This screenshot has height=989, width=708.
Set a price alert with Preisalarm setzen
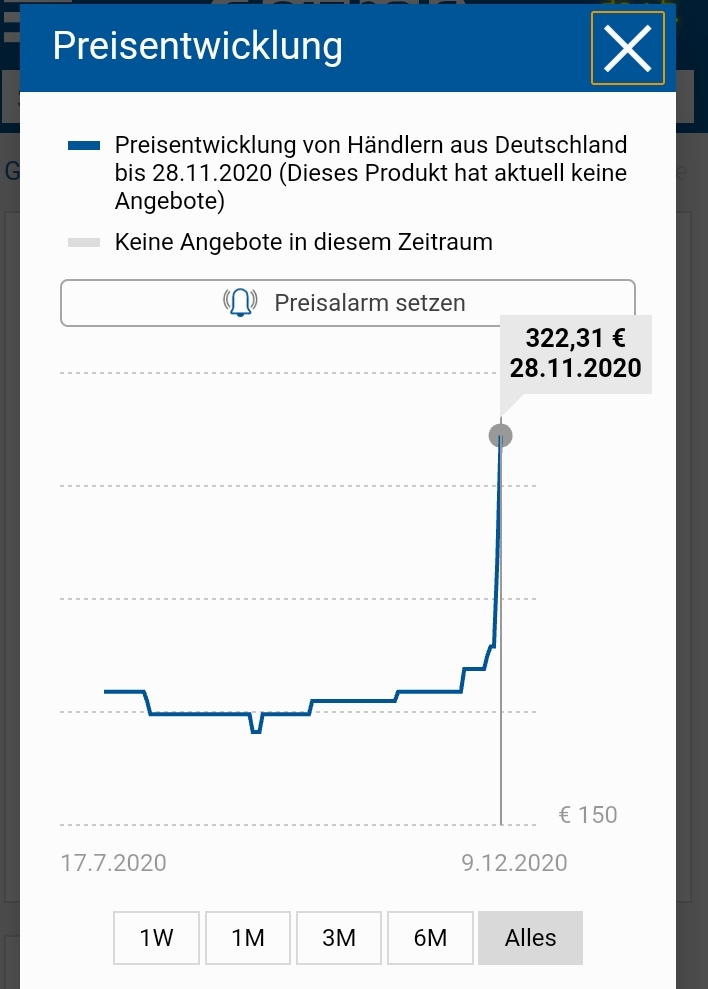pos(348,302)
